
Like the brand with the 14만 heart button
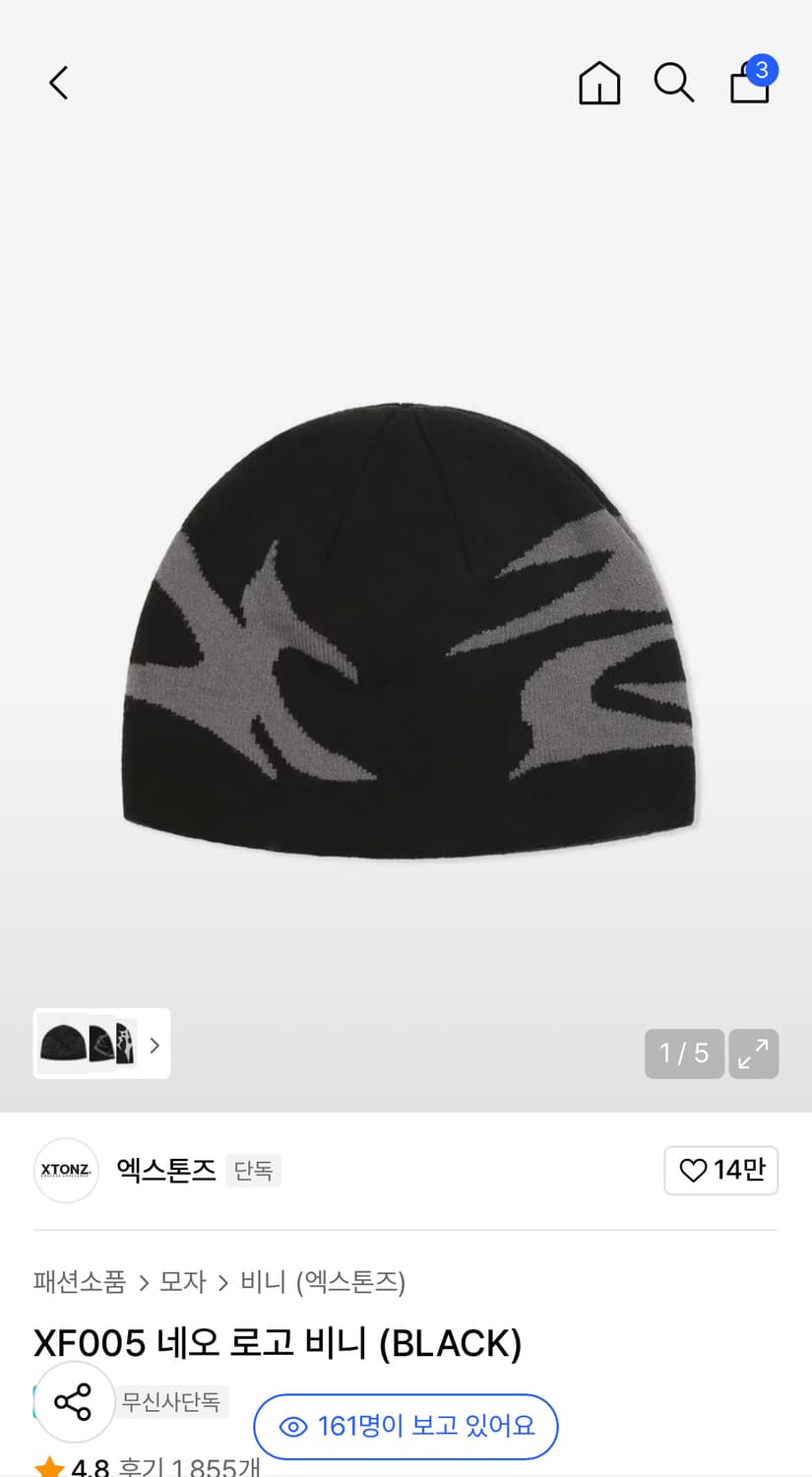click(x=720, y=1170)
